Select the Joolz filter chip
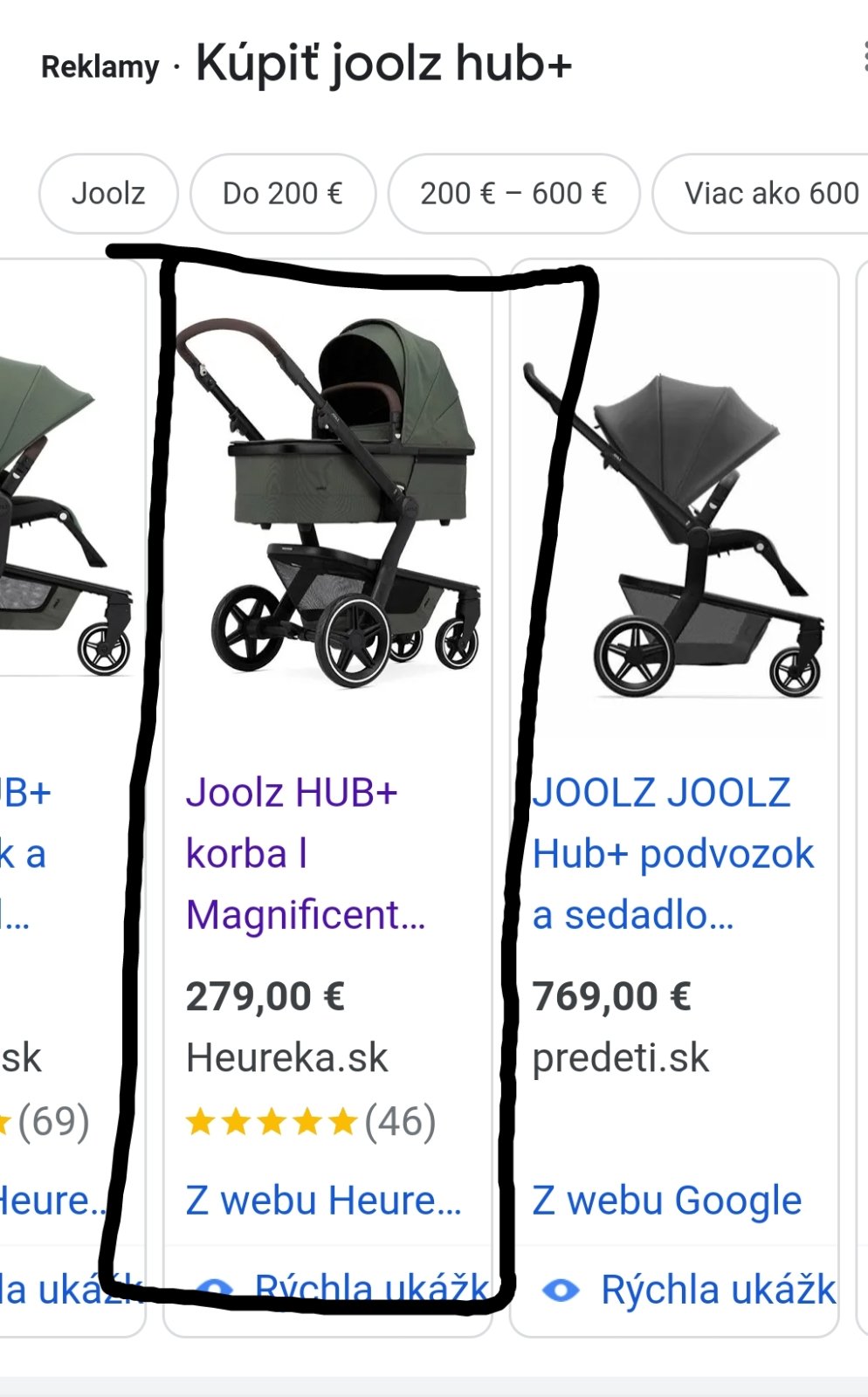 click(x=108, y=194)
